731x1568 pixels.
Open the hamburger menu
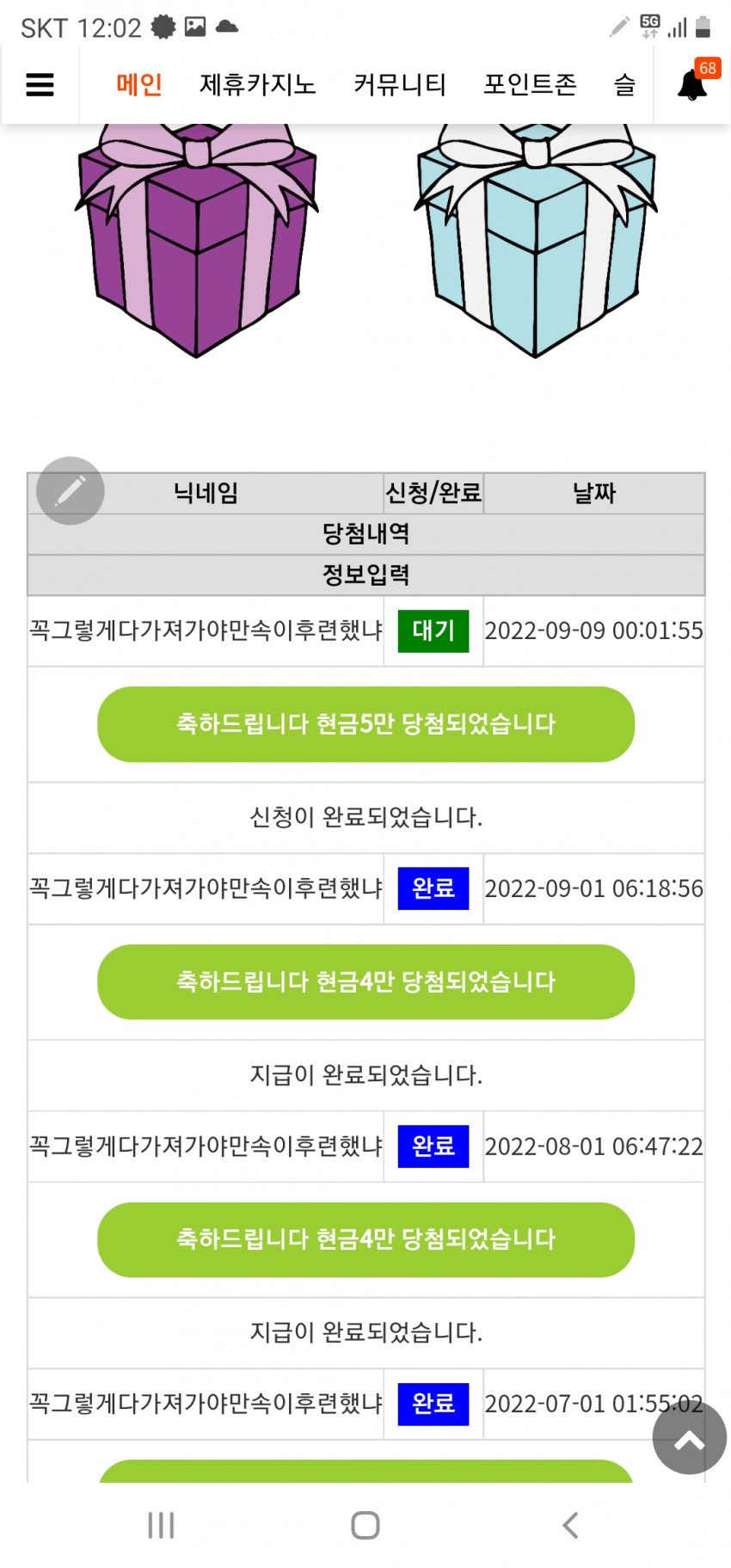(40, 84)
